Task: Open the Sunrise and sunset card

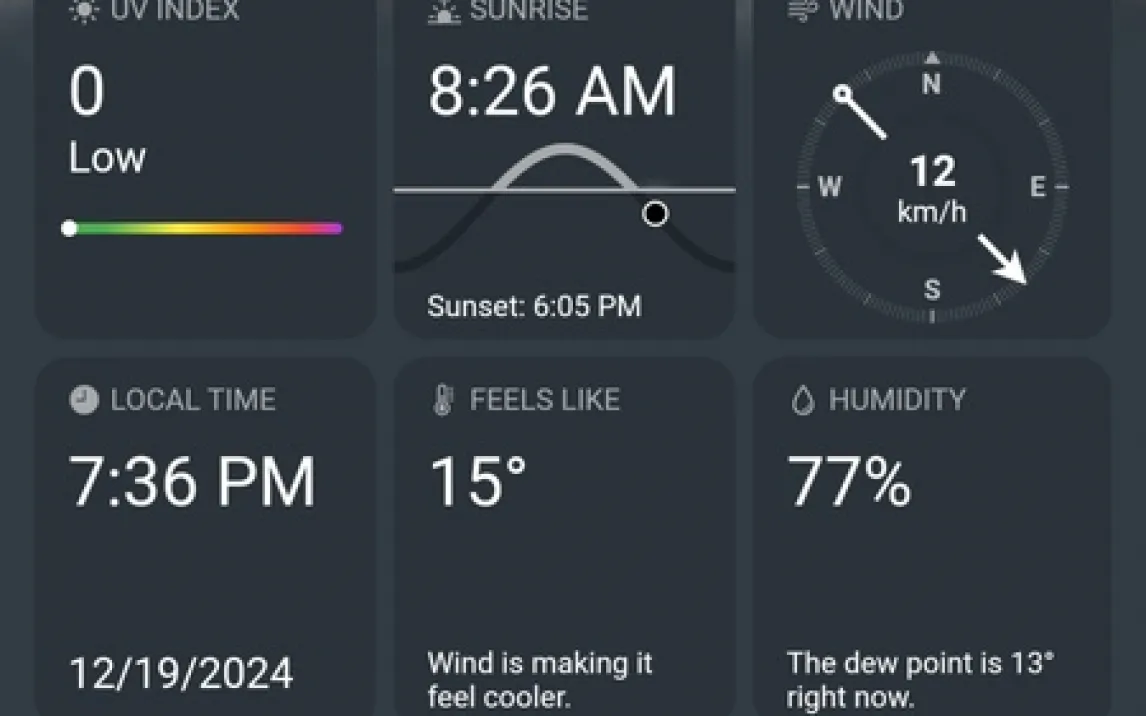Action: [564, 170]
